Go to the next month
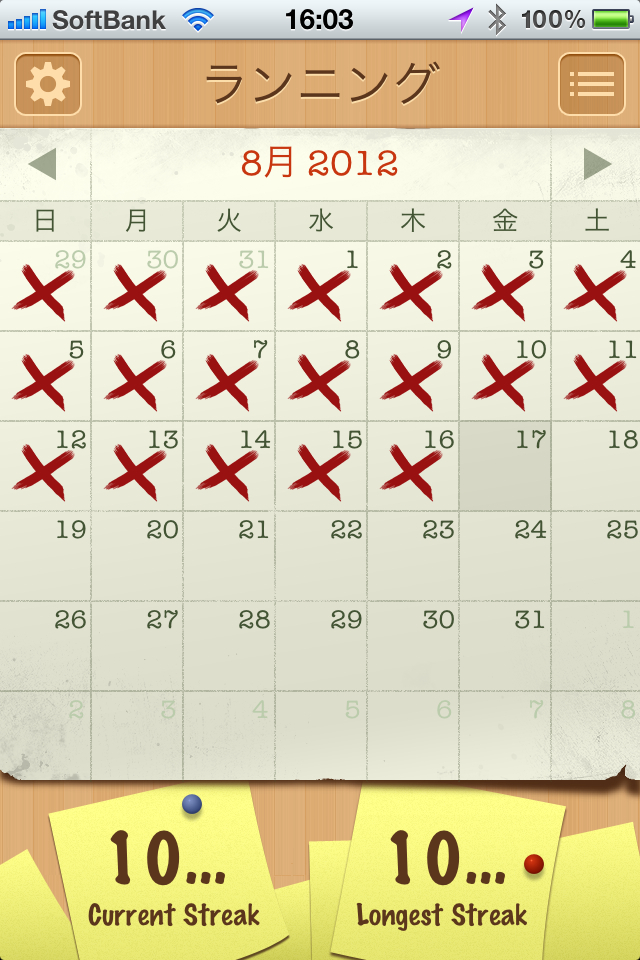This screenshot has width=640, height=960. 597,164
